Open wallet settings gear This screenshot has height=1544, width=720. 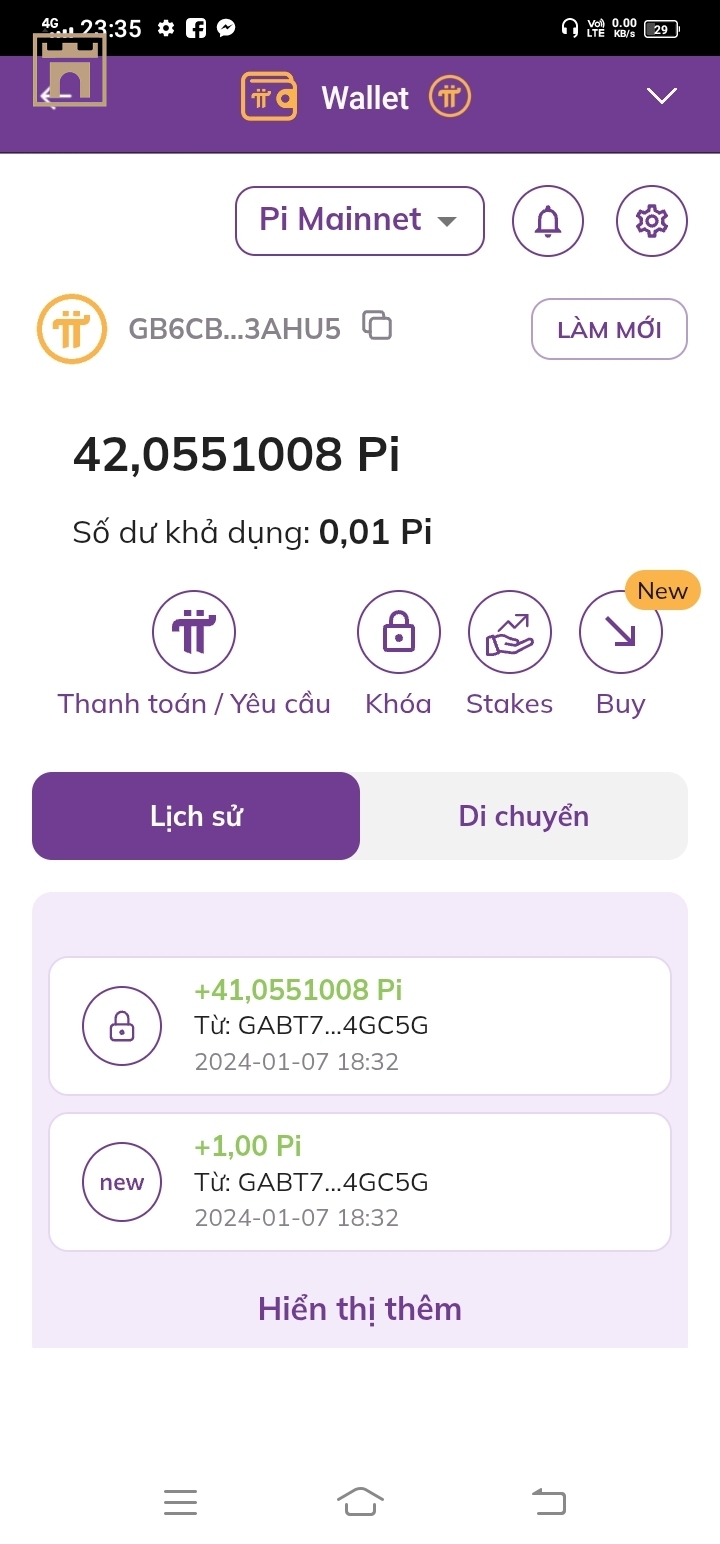pyautogui.click(x=652, y=220)
